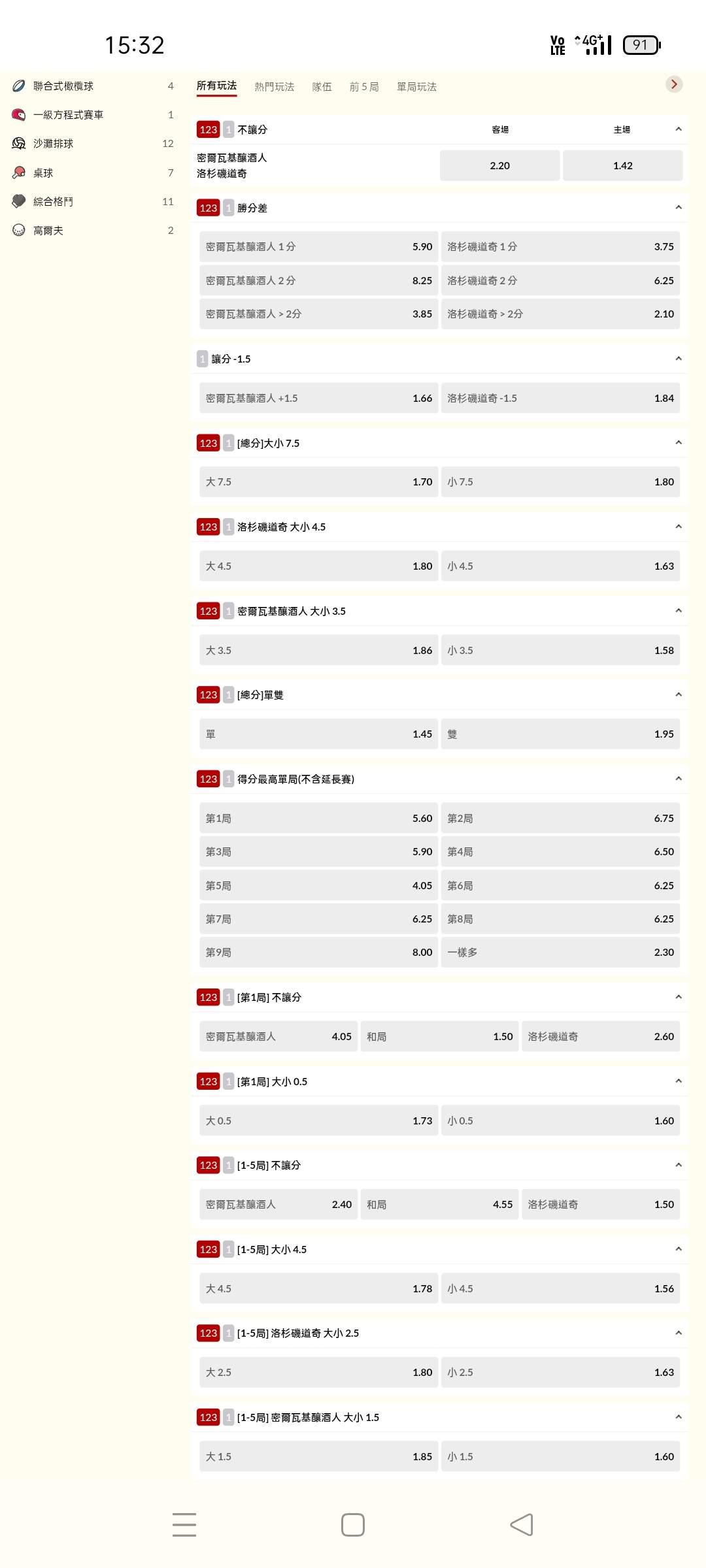706x1568 pixels.
Task: Collapse the 得分最高單局 section
Action: point(679,779)
